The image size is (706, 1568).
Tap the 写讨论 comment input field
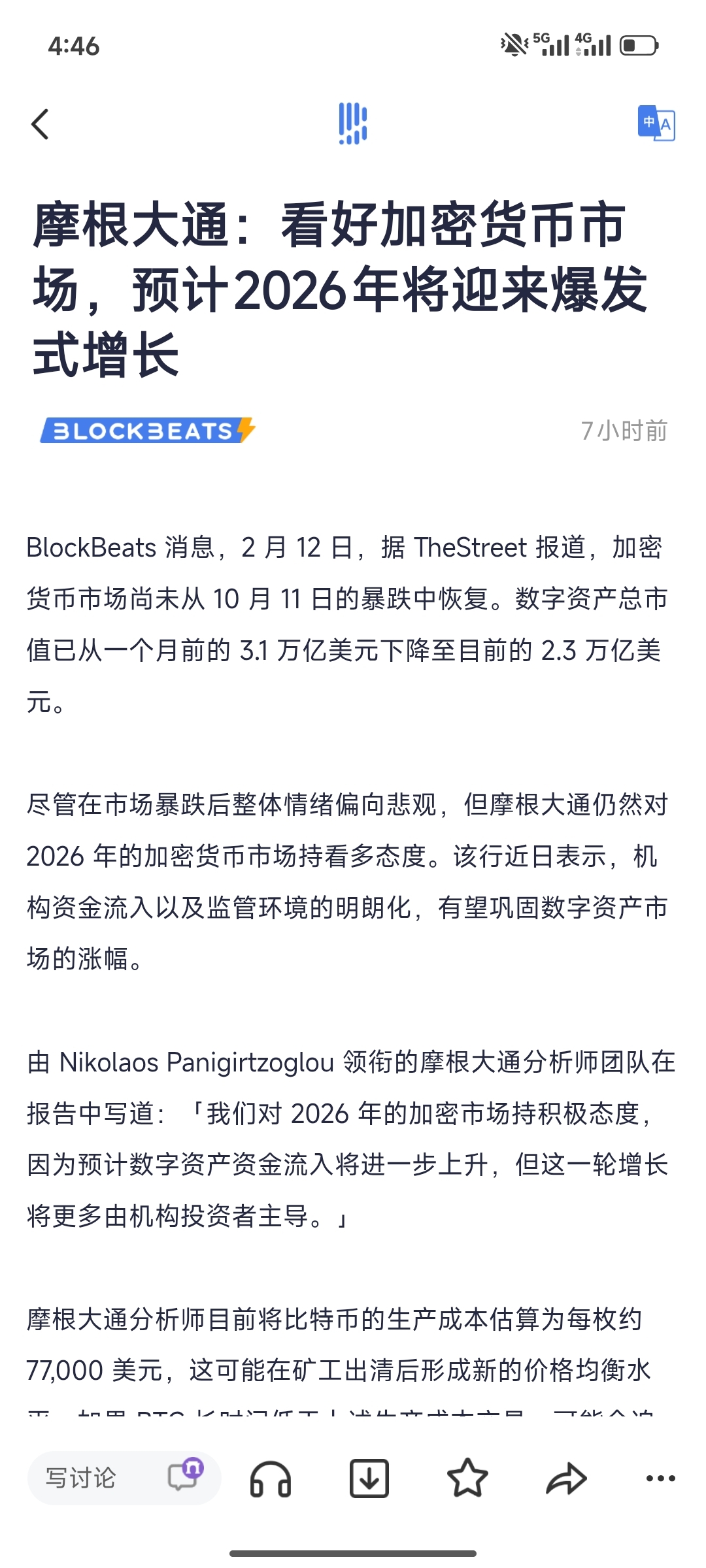(x=81, y=1478)
